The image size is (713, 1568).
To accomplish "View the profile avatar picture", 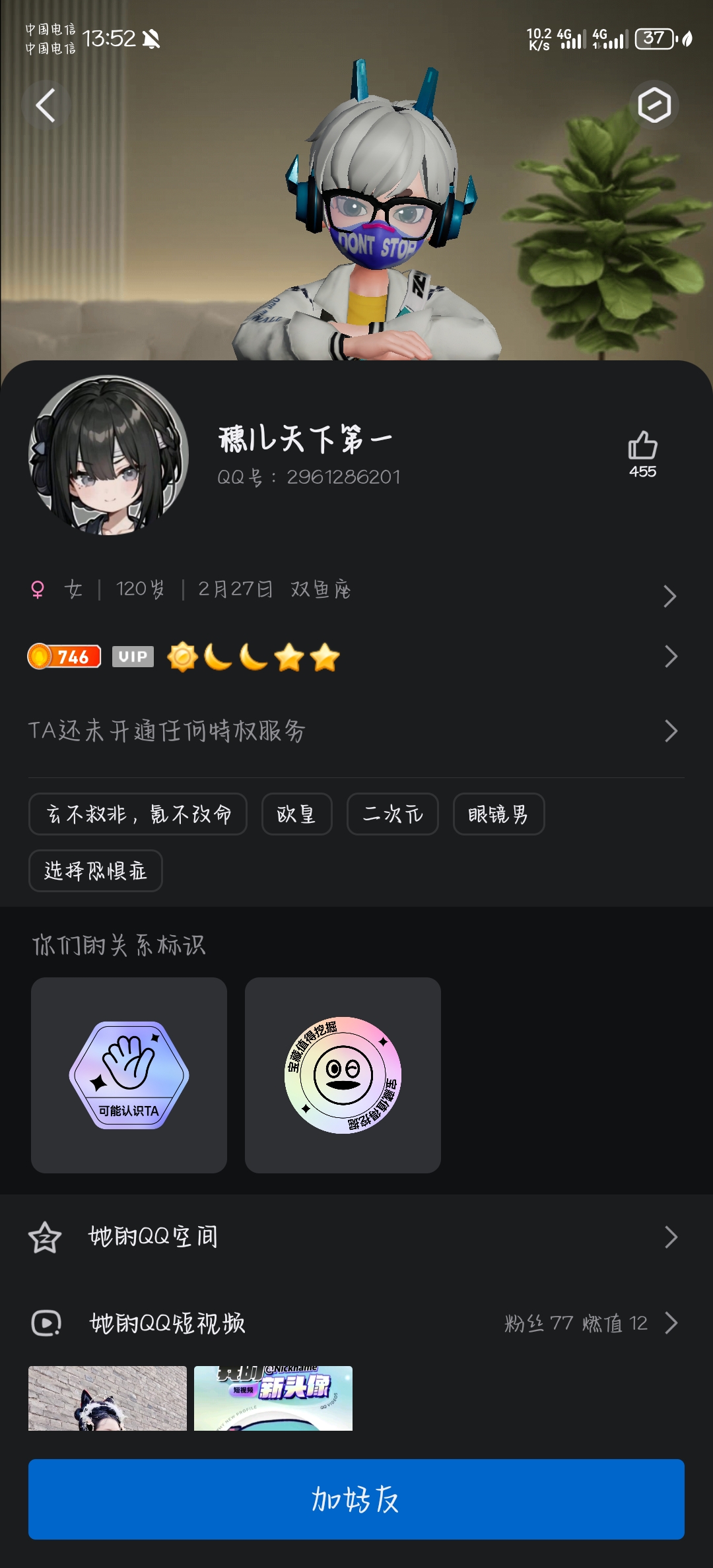I will [x=109, y=455].
